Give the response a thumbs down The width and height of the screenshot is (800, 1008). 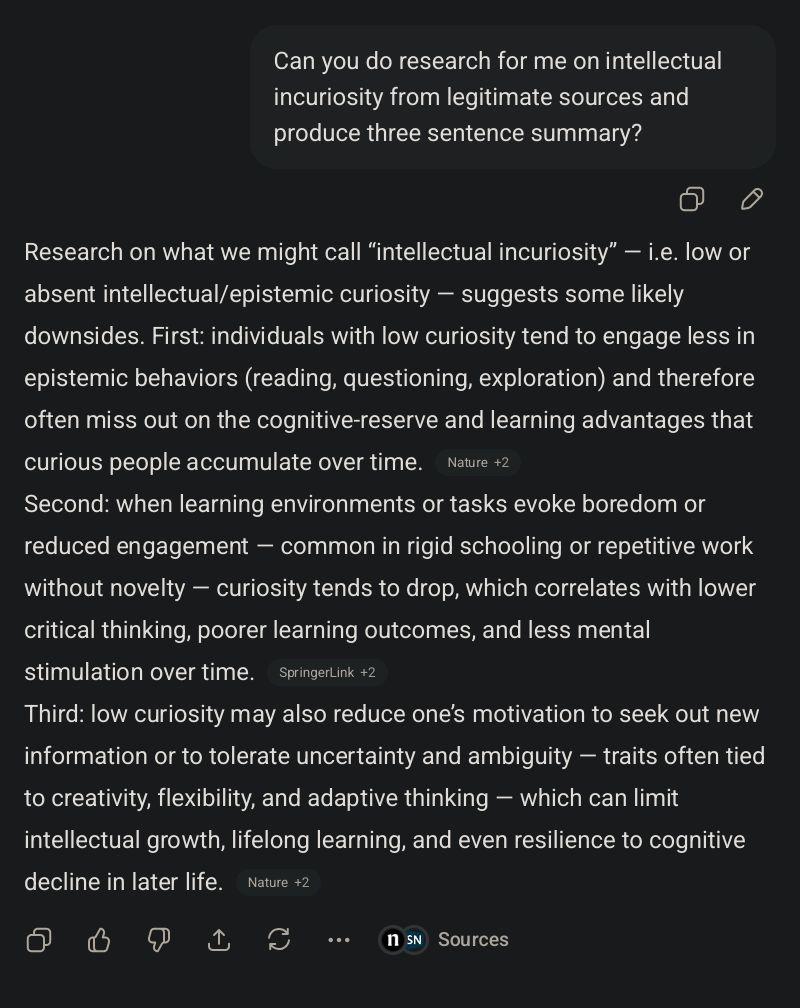pos(159,940)
